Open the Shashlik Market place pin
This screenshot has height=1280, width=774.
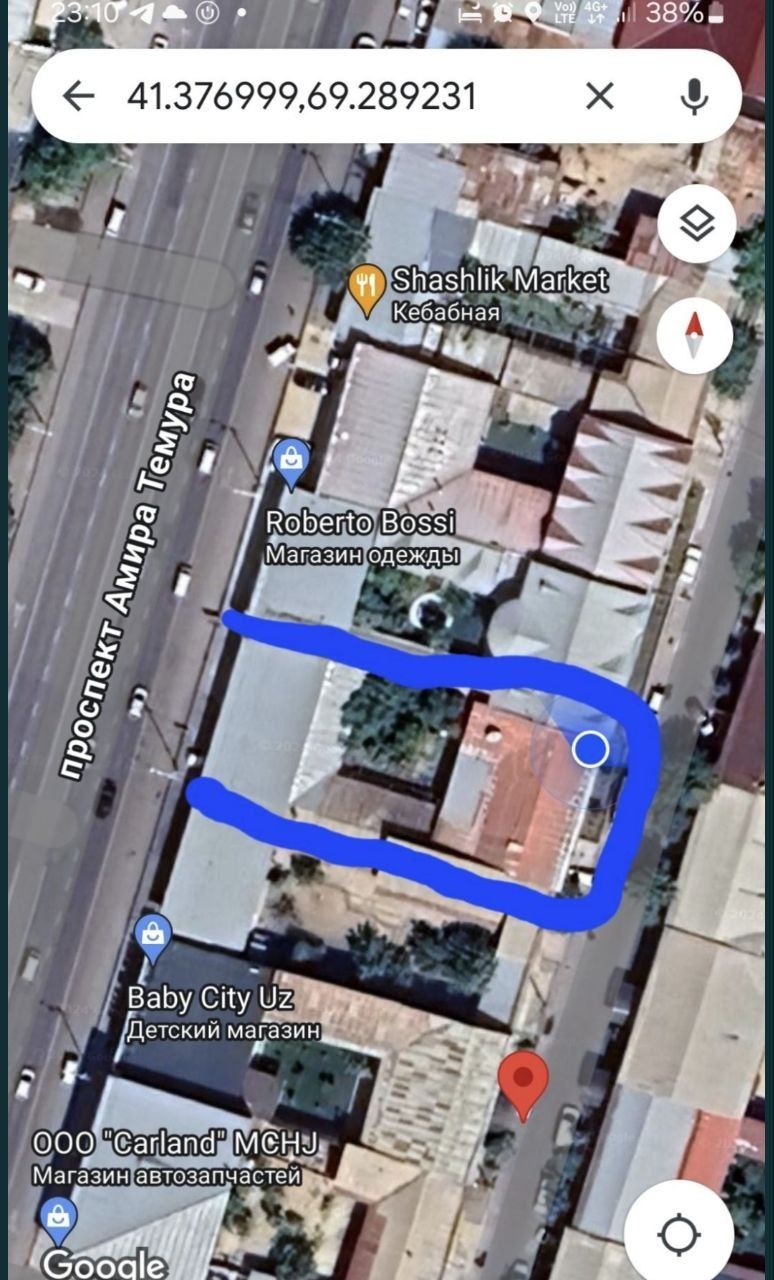click(367, 287)
